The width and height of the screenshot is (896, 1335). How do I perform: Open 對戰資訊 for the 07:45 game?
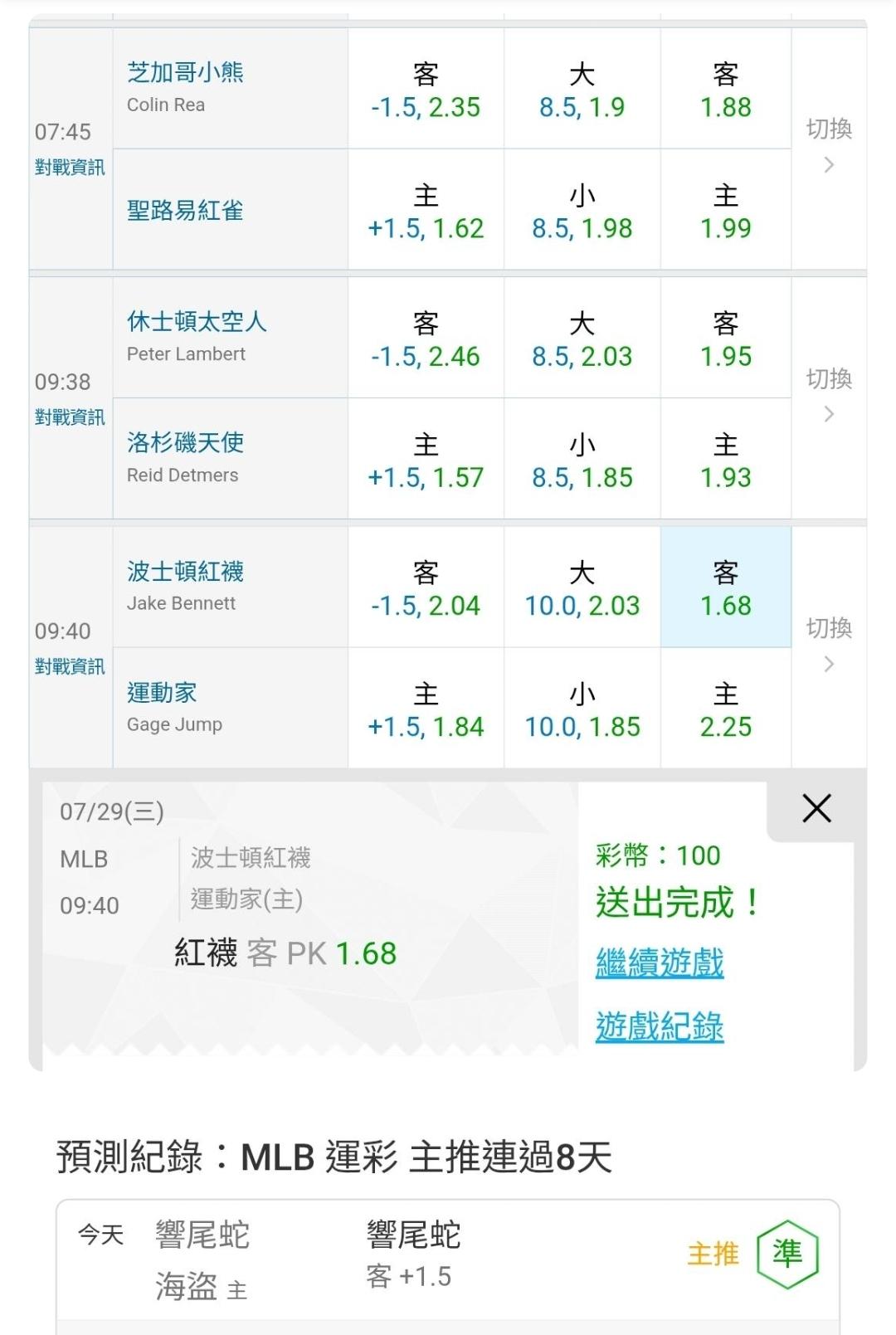pos(70,167)
